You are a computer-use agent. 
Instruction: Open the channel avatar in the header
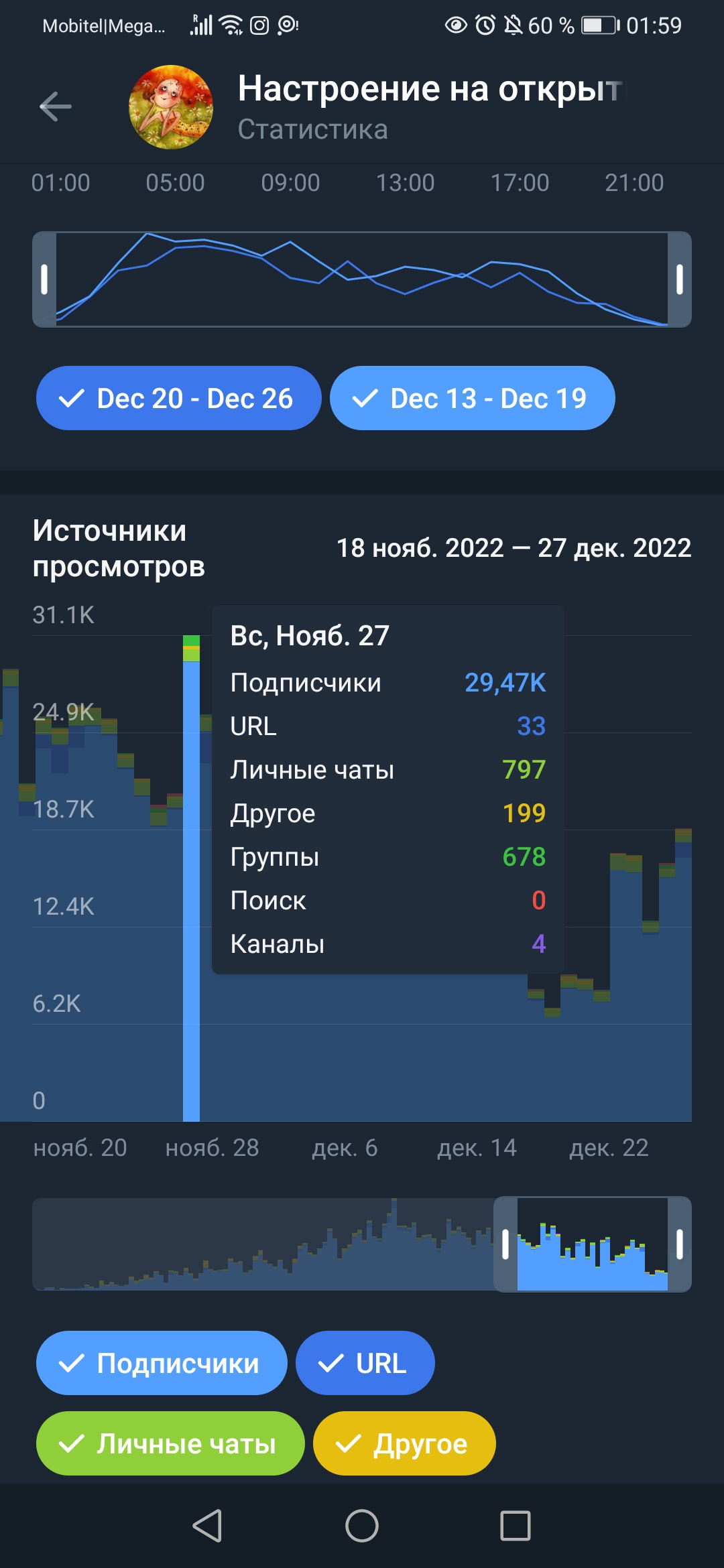(171, 107)
